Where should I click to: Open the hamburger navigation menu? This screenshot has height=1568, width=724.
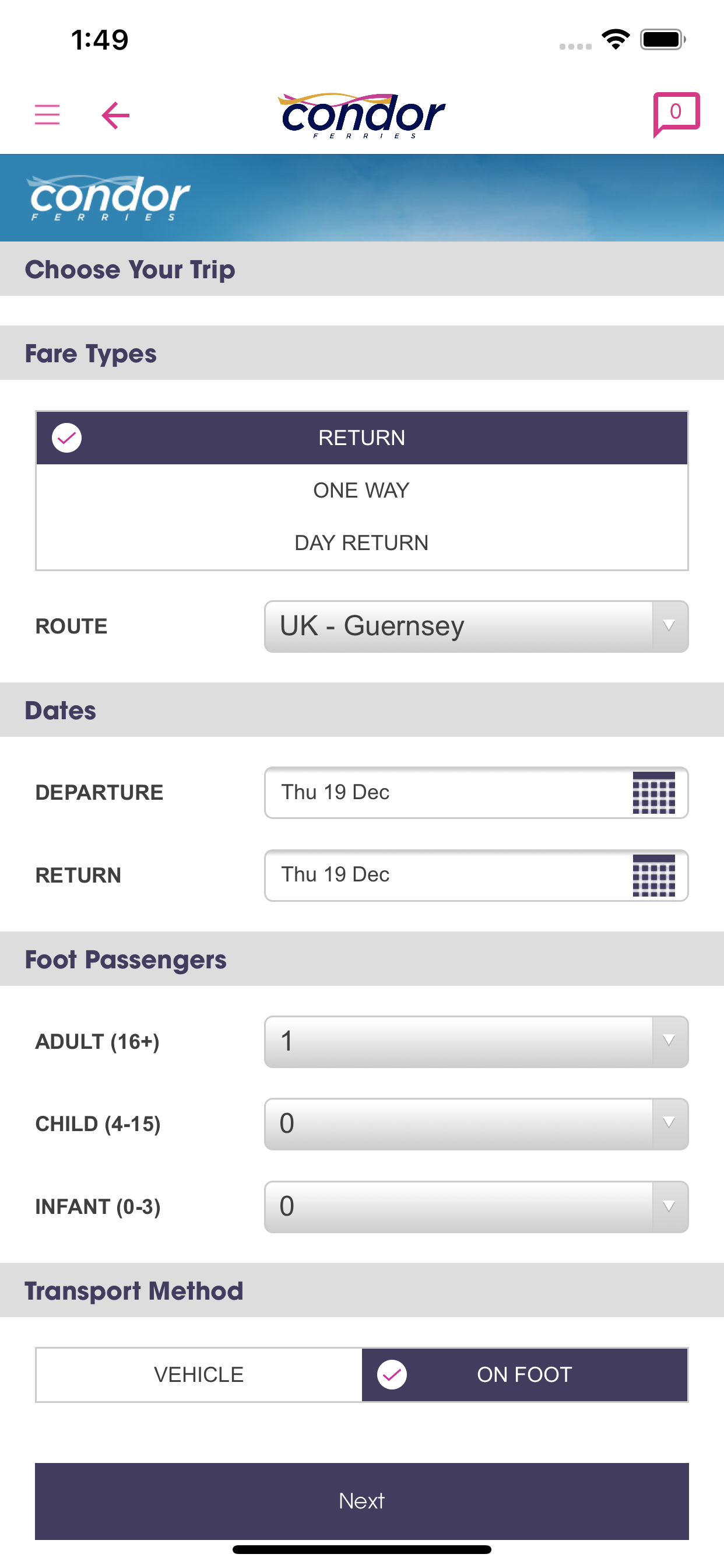coord(47,114)
